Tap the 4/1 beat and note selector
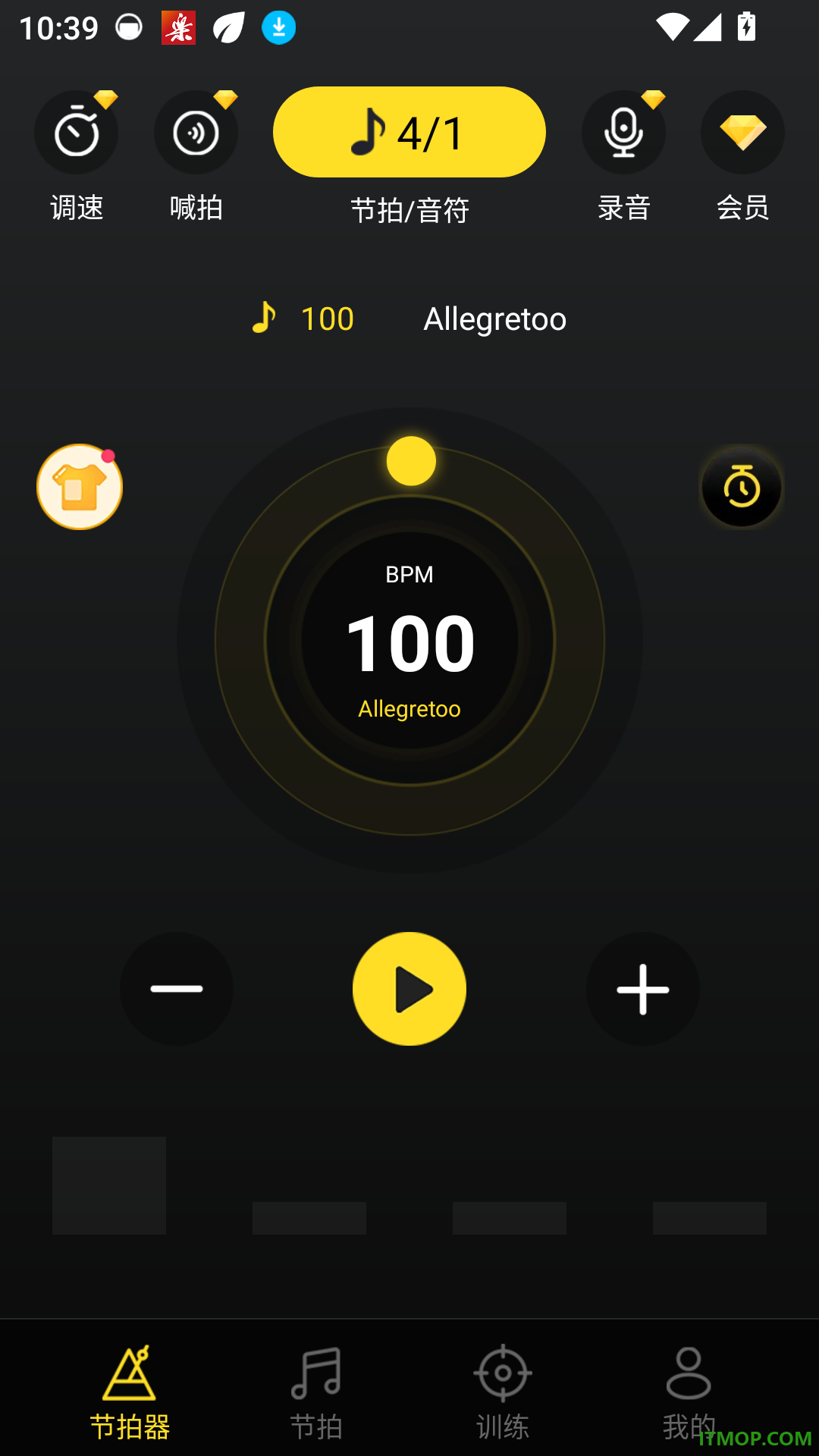 point(409,132)
